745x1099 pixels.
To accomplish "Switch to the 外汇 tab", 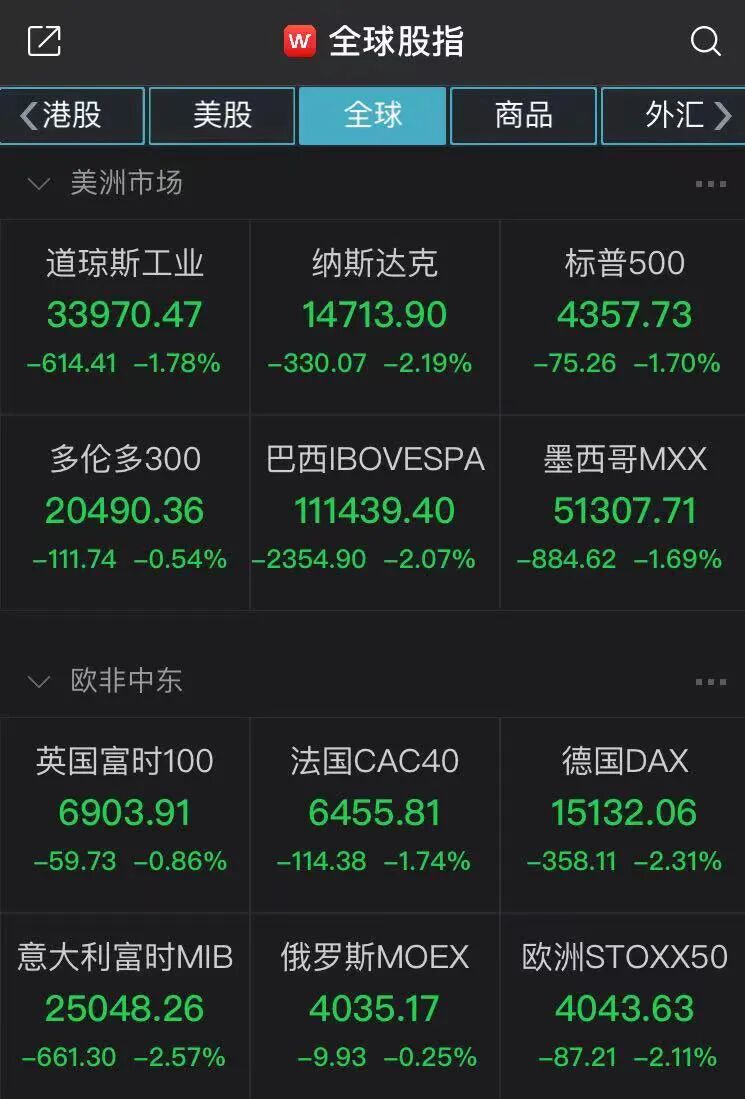I will [x=674, y=116].
